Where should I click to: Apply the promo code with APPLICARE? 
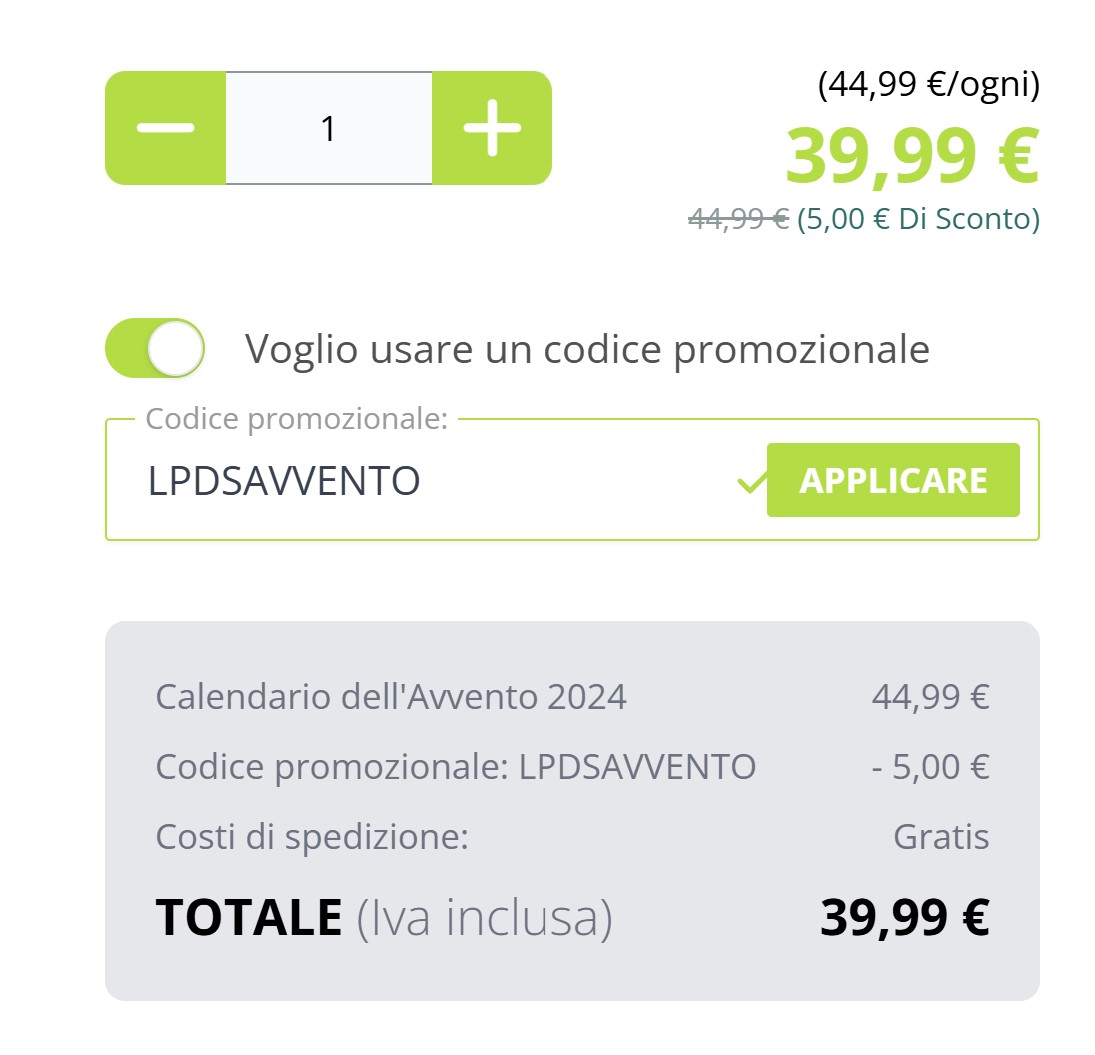(893, 481)
